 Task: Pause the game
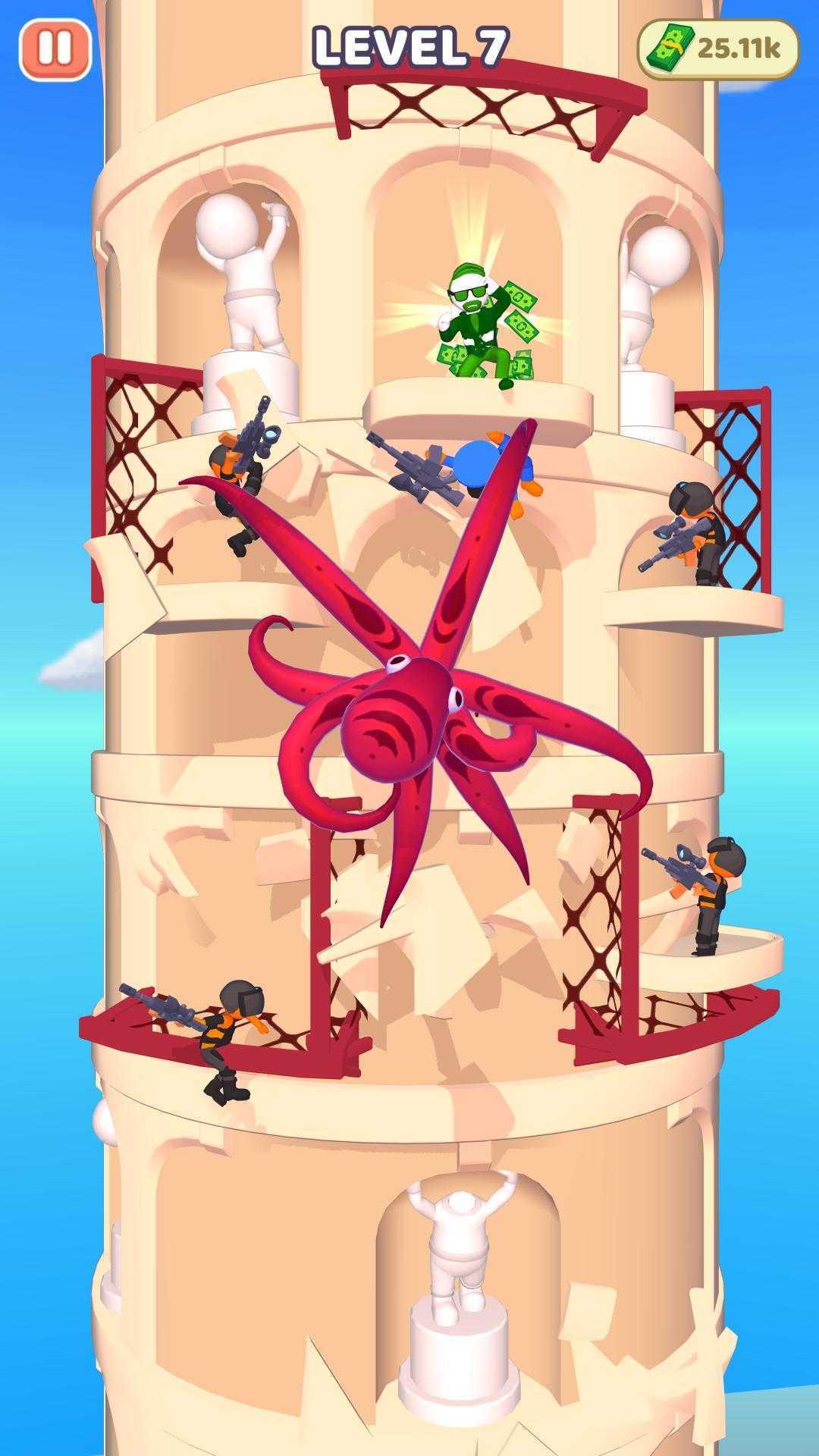tap(55, 49)
